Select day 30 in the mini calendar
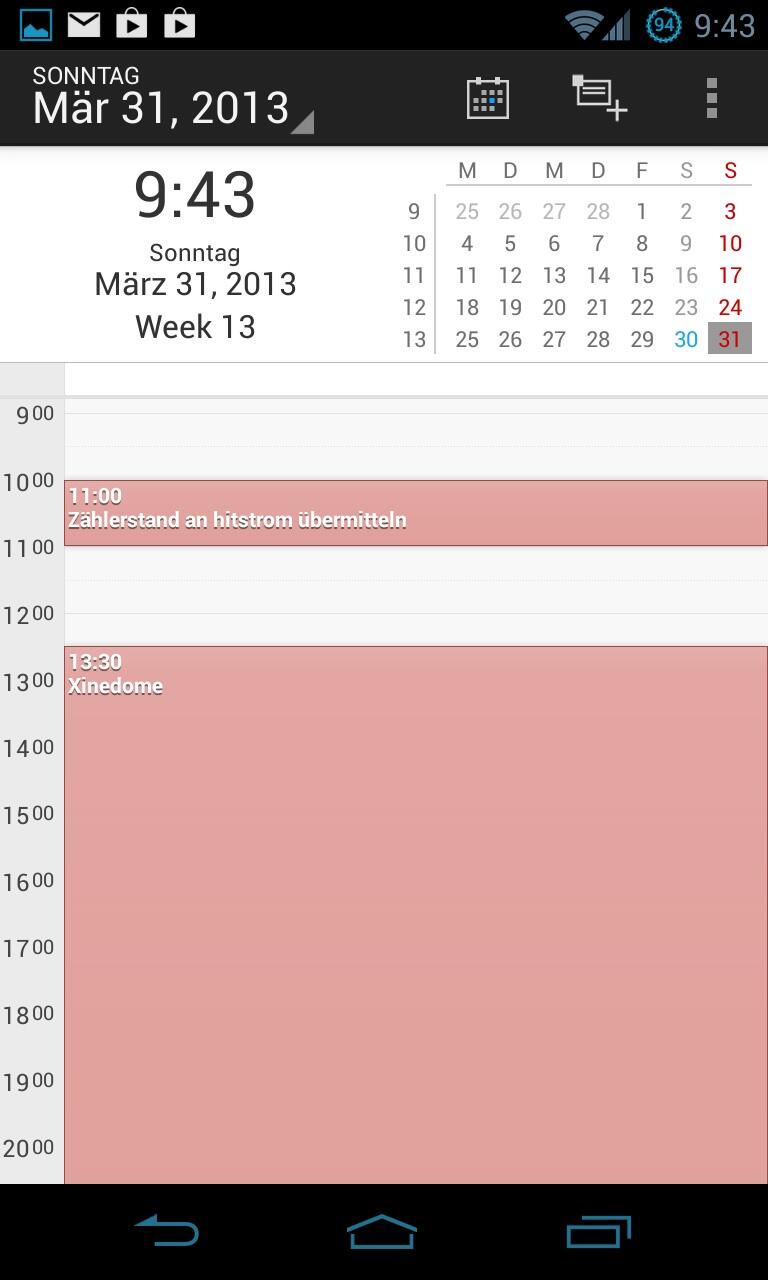This screenshot has height=1280, width=768. pos(686,339)
